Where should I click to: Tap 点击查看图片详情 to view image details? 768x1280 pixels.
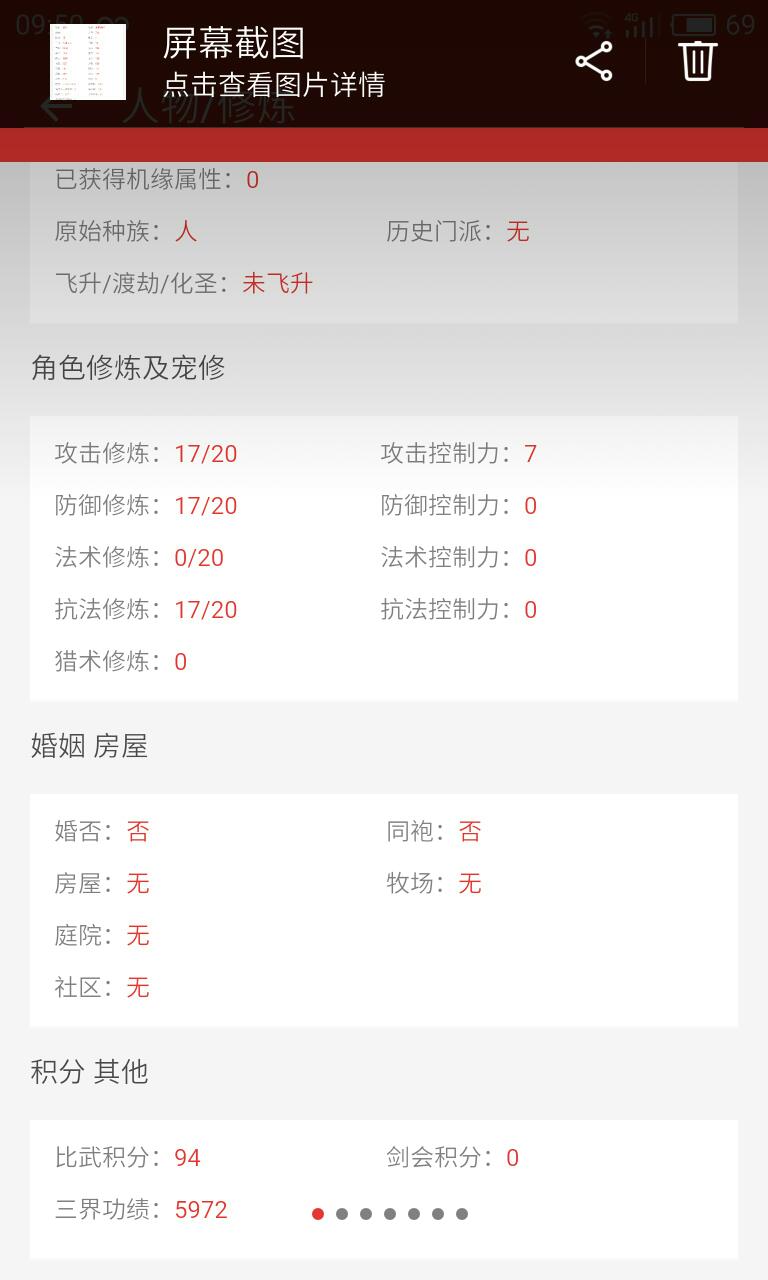(x=274, y=85)
